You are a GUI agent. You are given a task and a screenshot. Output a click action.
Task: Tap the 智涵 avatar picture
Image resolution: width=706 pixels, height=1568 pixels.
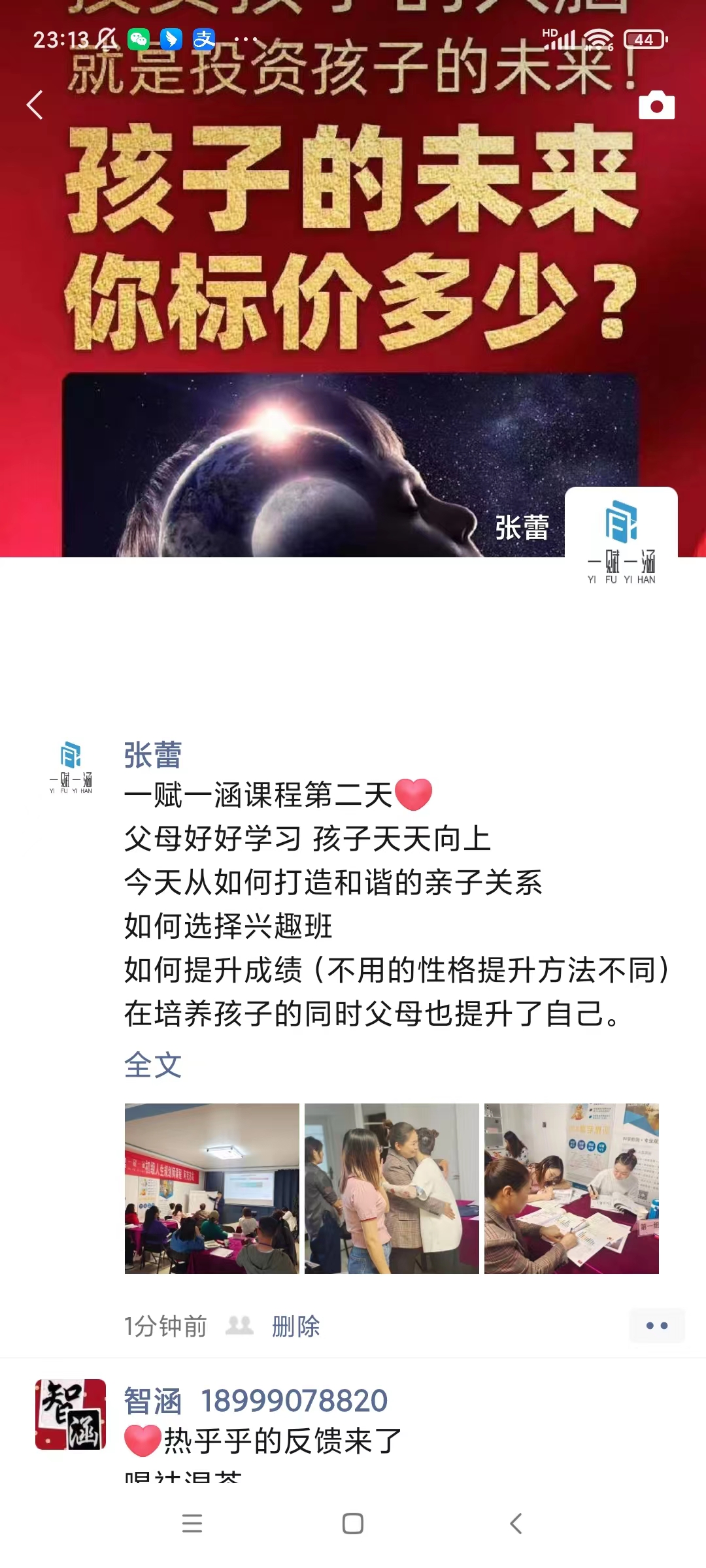(x=71, y=1414)
